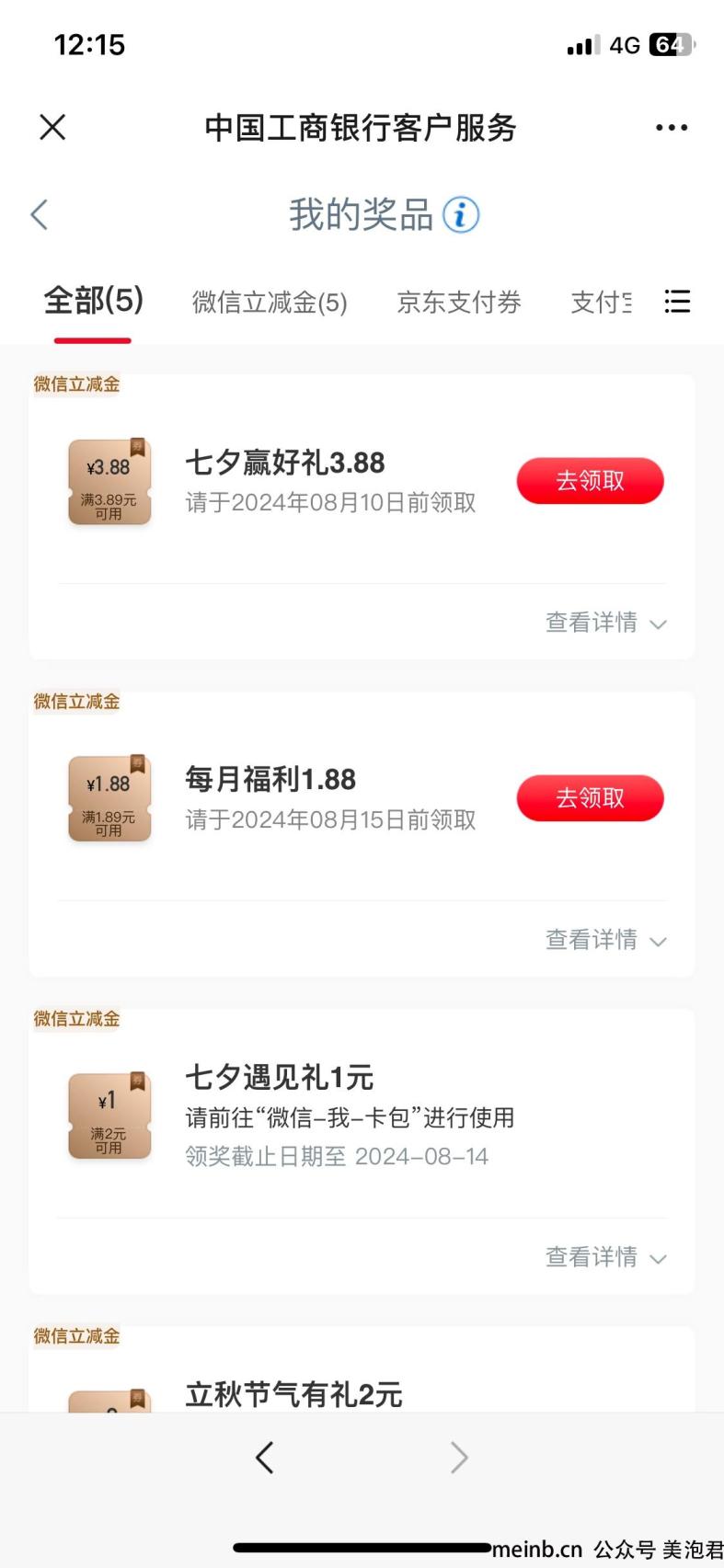Claim the 每月福利1.88 coupon via 去领取
This screenshot has width=724, height=1568.
tap(590, 797)
